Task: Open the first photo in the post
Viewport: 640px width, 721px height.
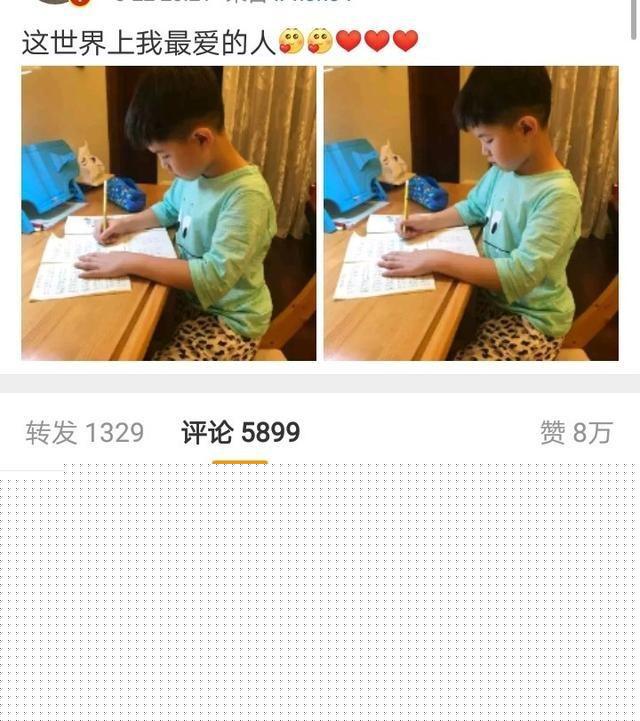Action: (x=169, y=213)
